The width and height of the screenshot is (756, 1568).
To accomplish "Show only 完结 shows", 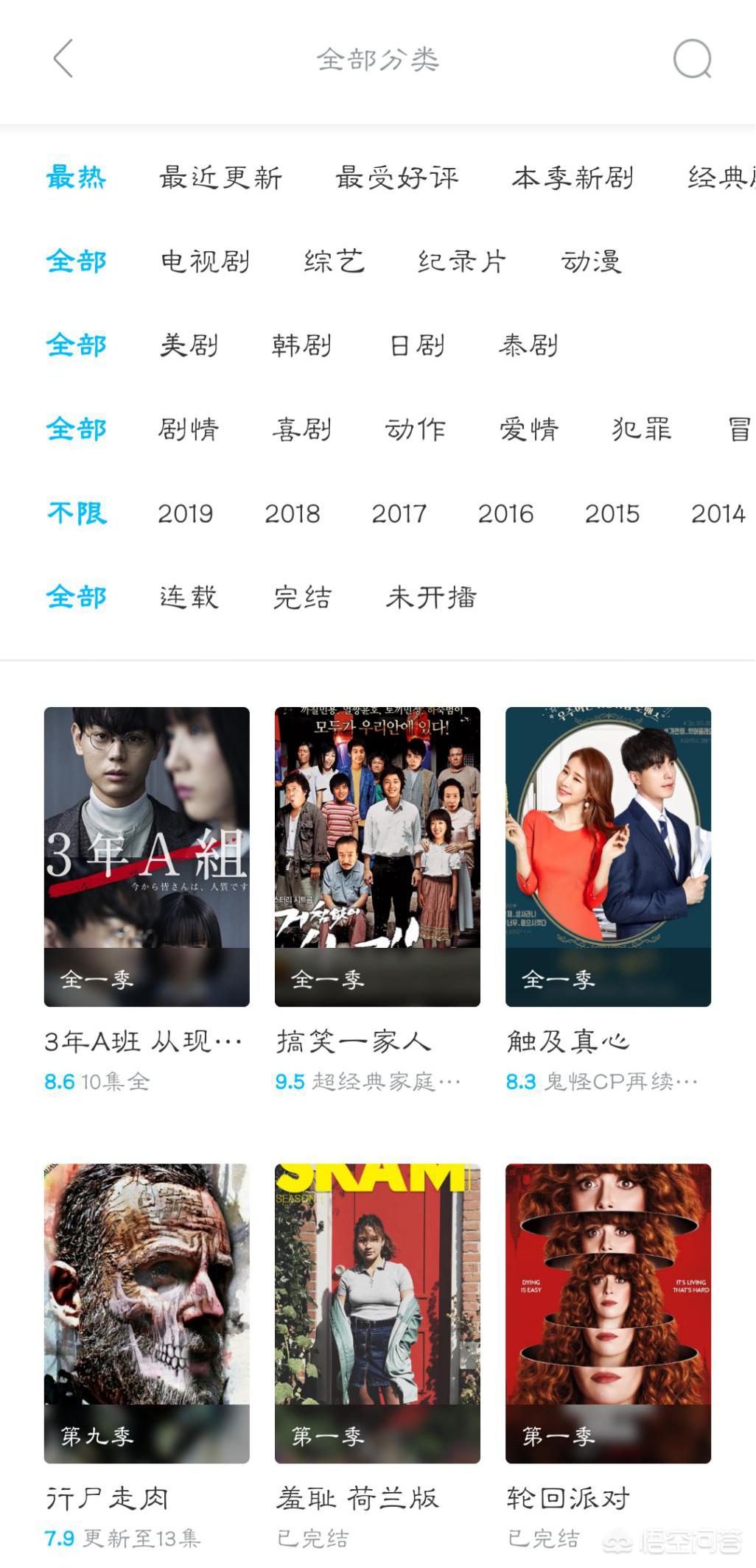I will (302, 597).
